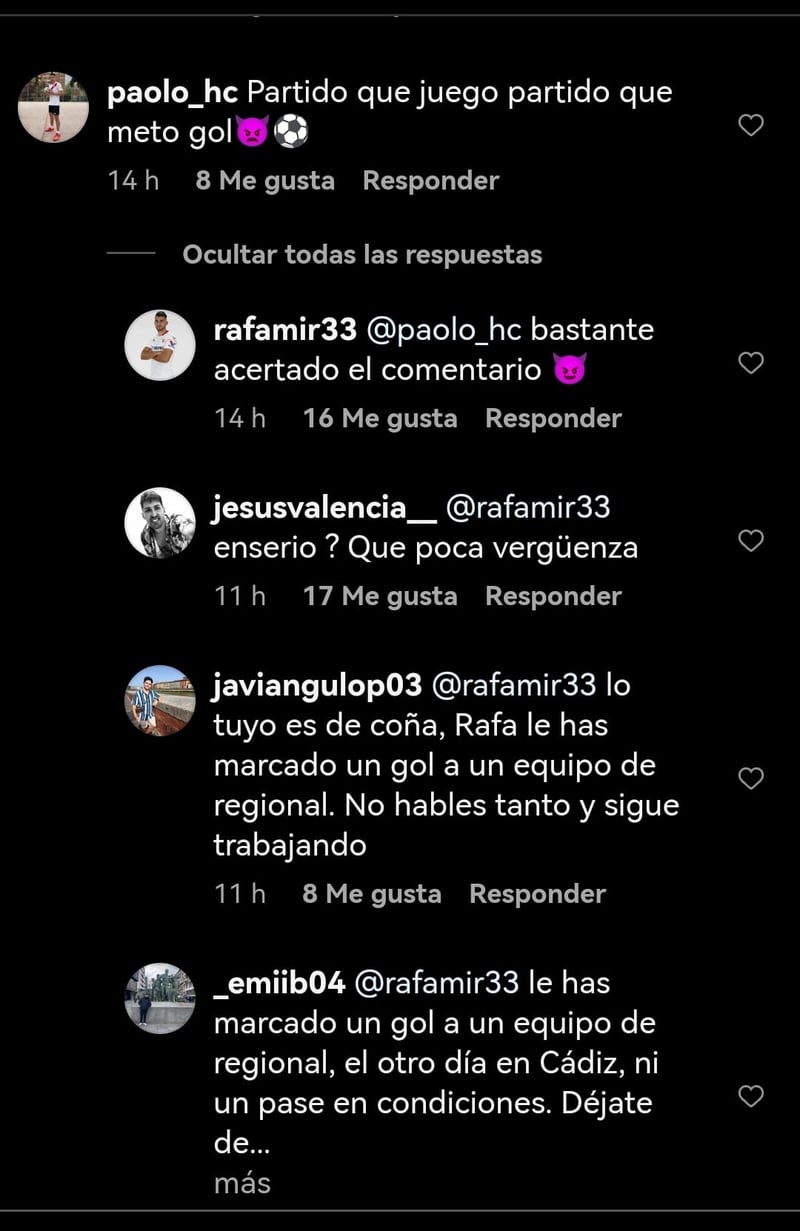Hide all replies with Ocultar todas las respuestas

(x=362, y=255)
